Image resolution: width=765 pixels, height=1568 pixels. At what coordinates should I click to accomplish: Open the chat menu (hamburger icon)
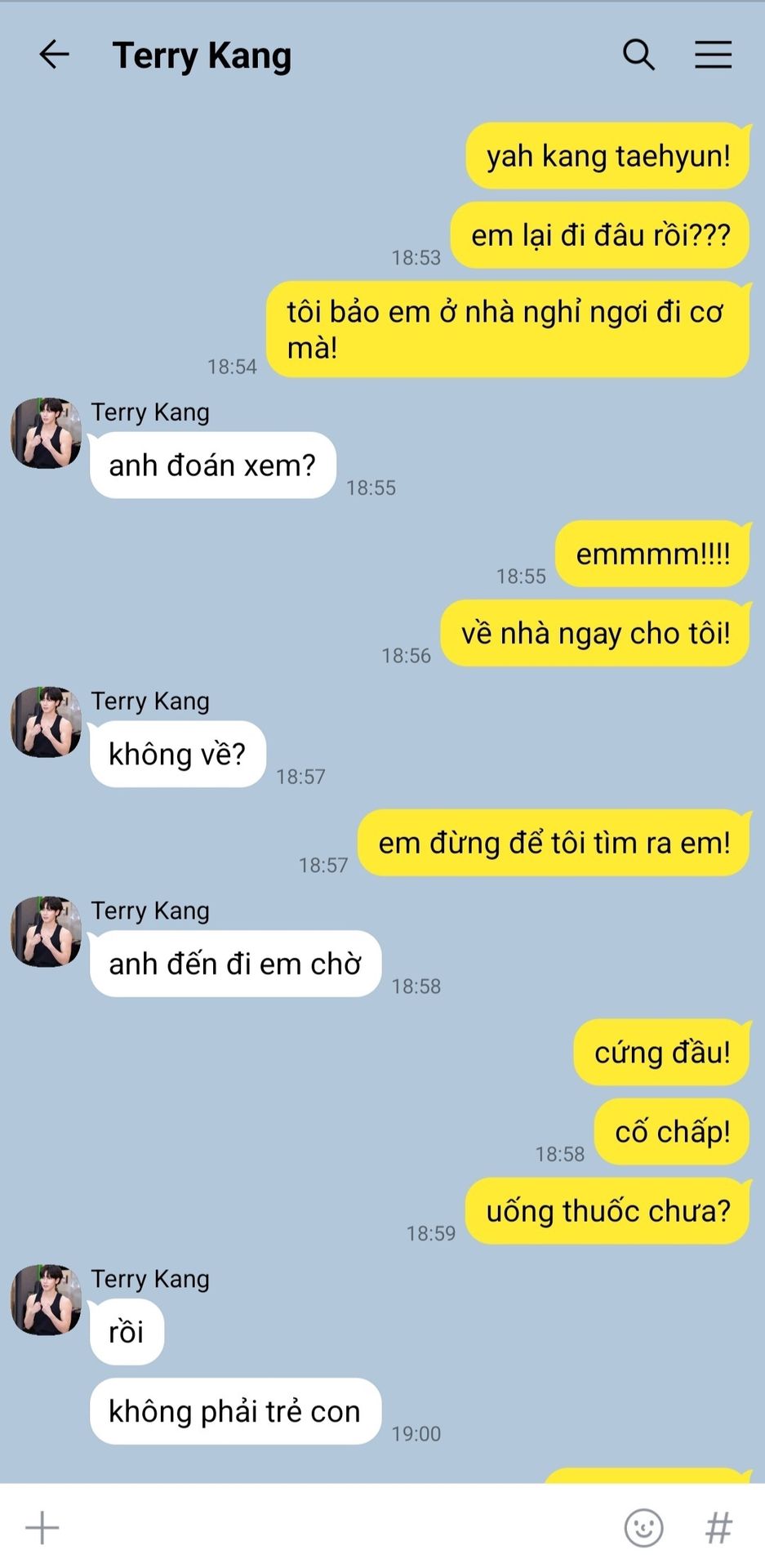(713, 55)
